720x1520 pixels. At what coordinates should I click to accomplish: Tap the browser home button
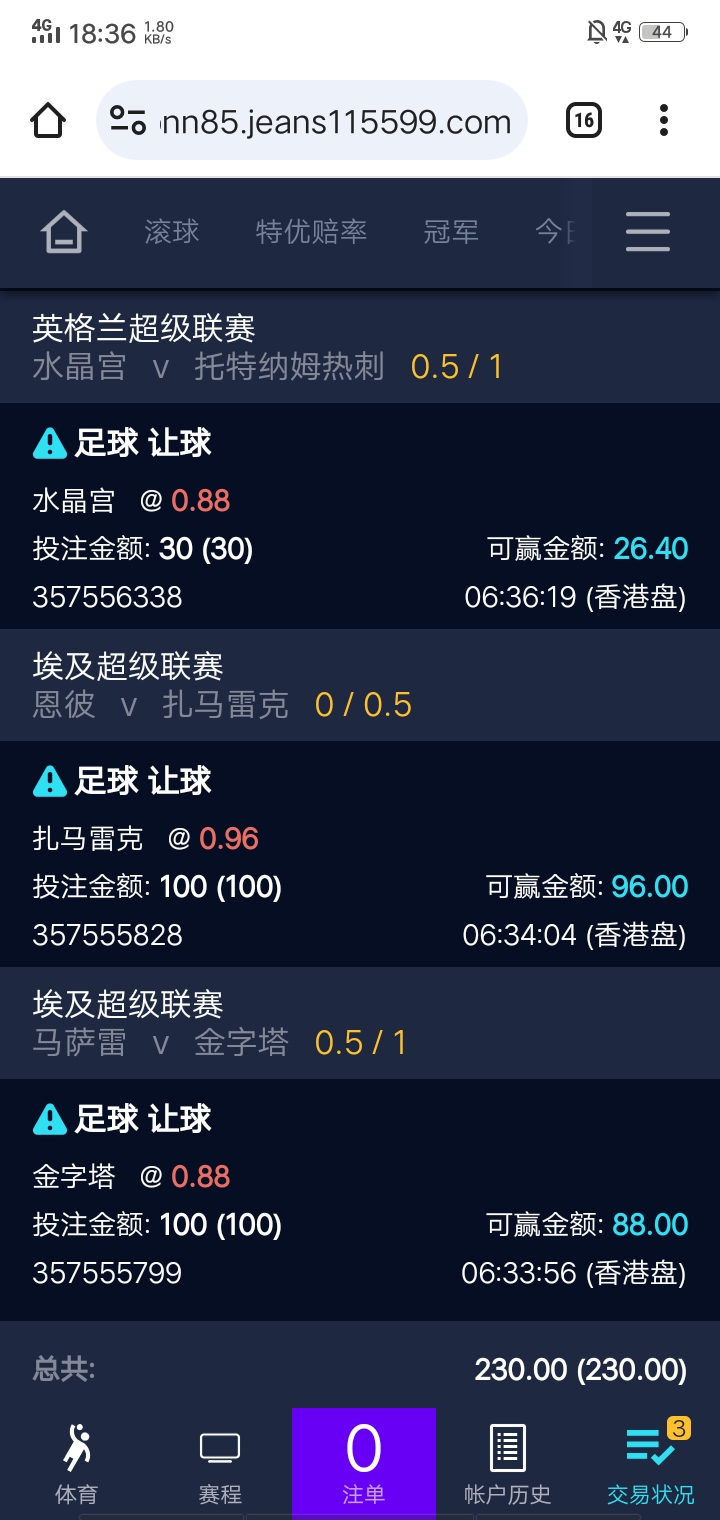[48, 121]
